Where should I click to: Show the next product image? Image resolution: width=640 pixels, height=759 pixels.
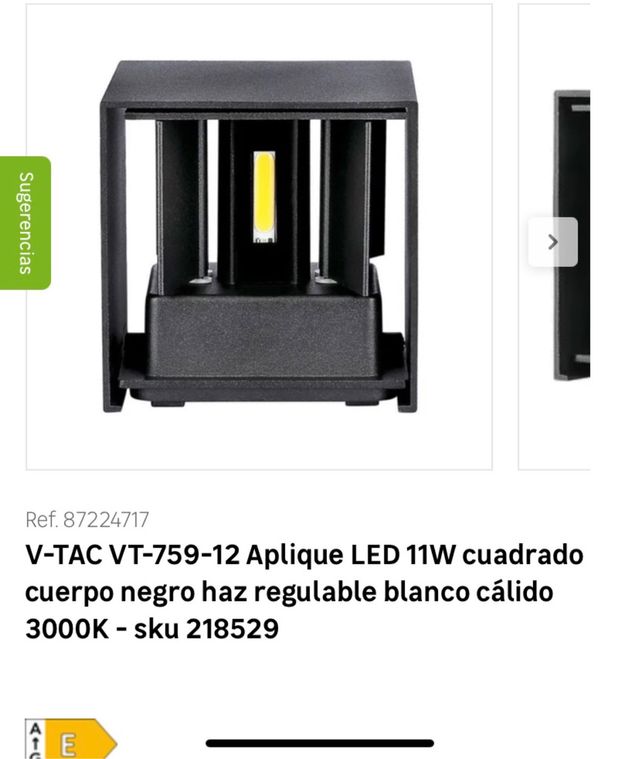click(553, 242)
